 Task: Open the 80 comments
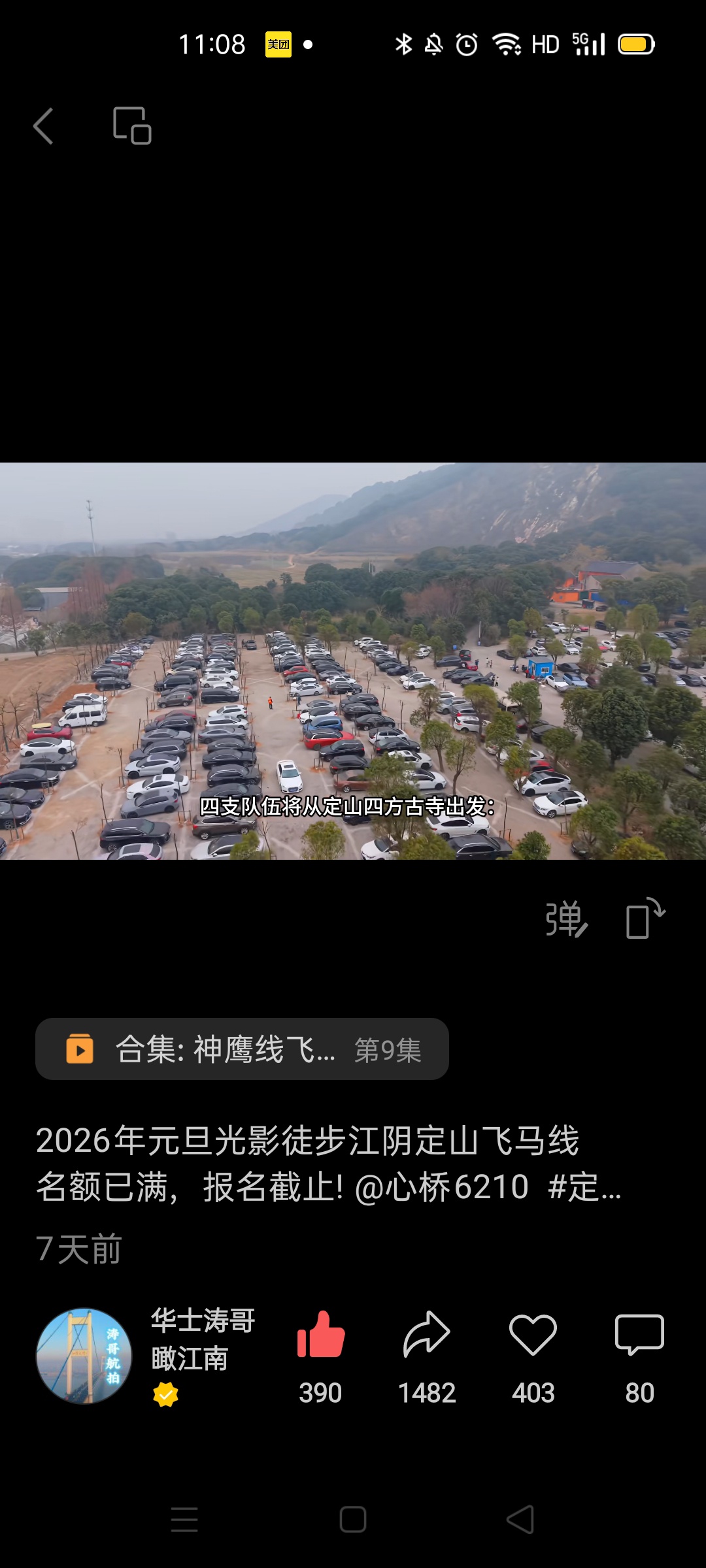639,1335
